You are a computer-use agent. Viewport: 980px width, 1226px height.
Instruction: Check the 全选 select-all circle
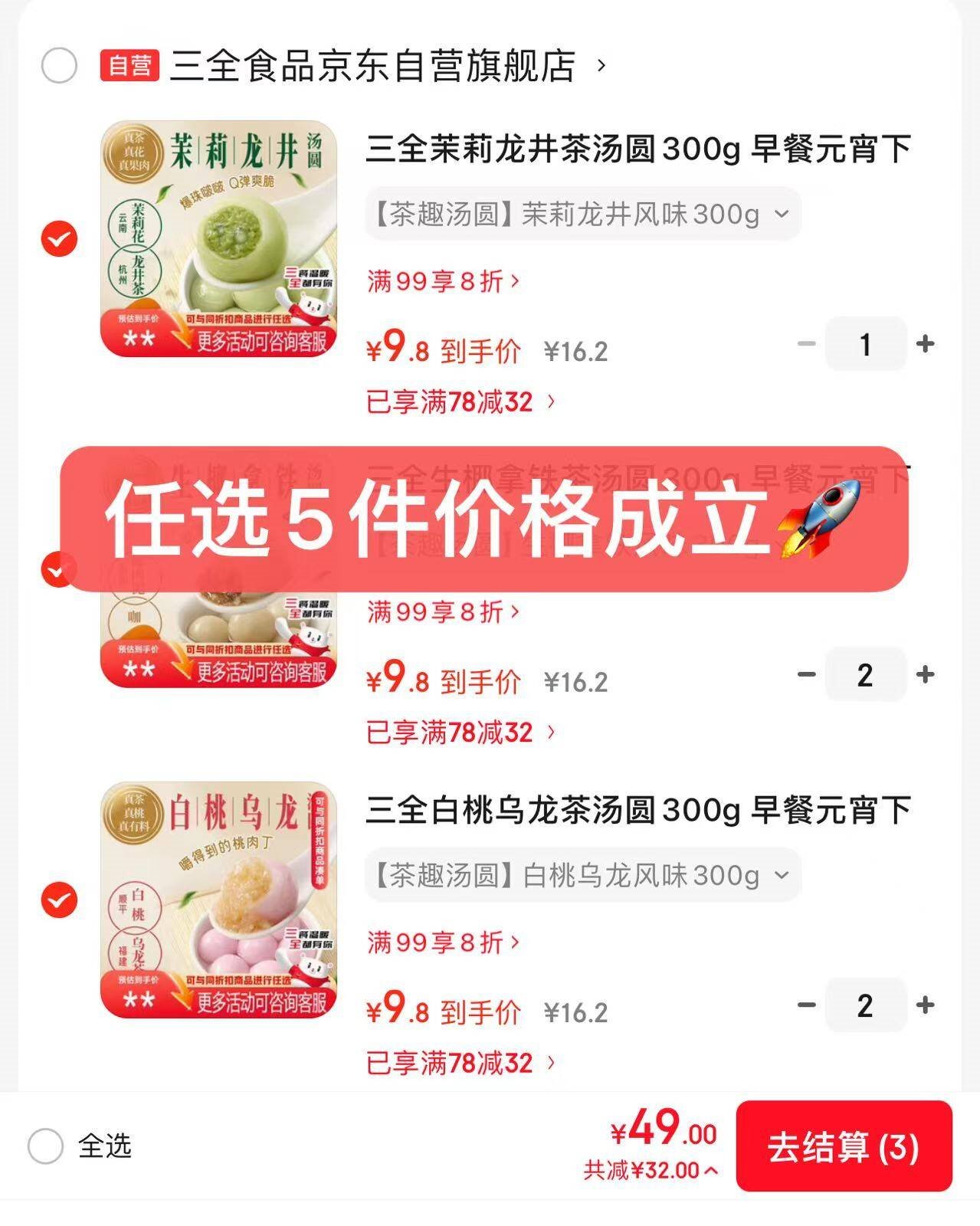[x=45, y=1146]
